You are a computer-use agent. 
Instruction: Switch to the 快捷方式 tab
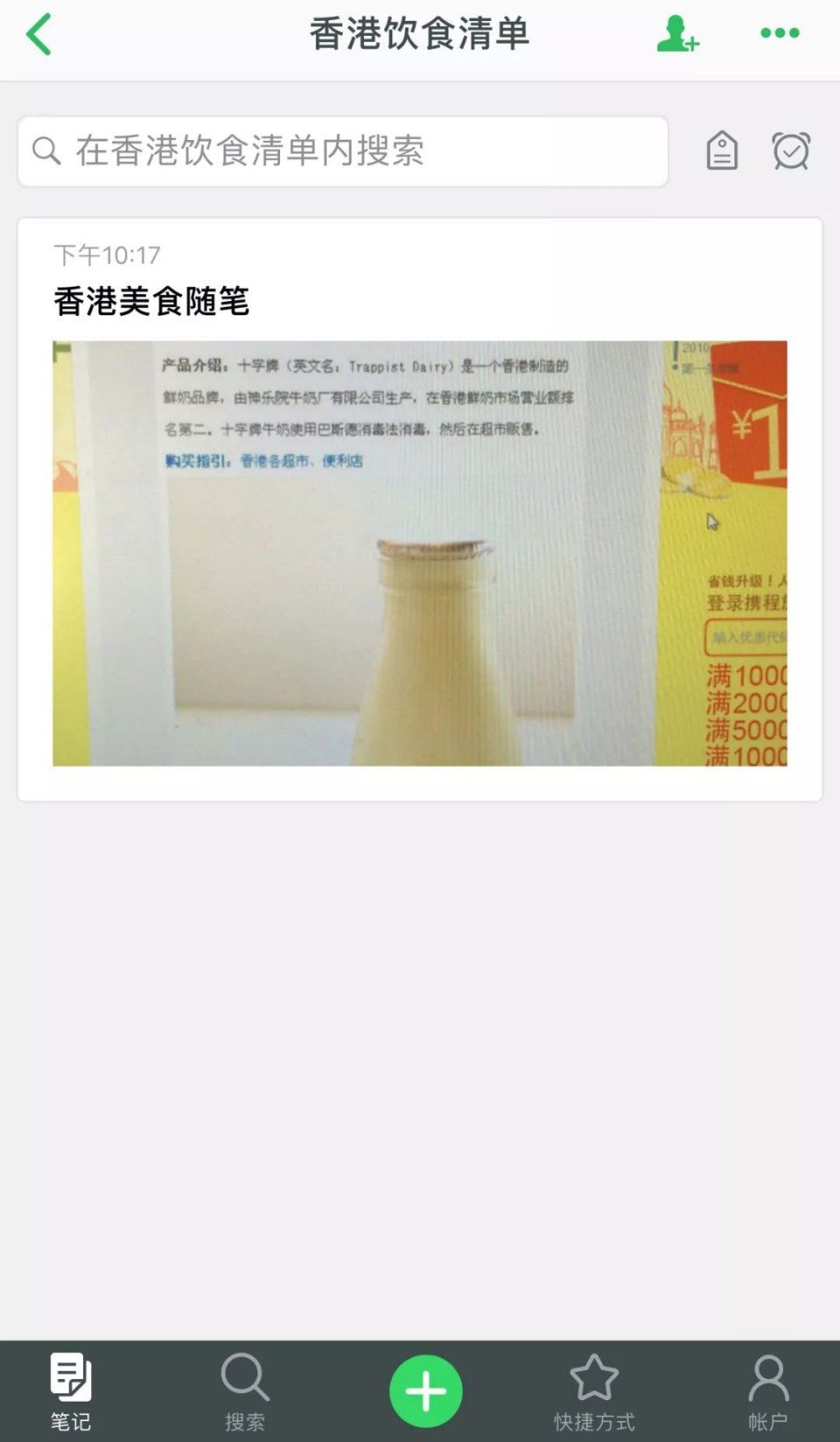[594, 1391]
